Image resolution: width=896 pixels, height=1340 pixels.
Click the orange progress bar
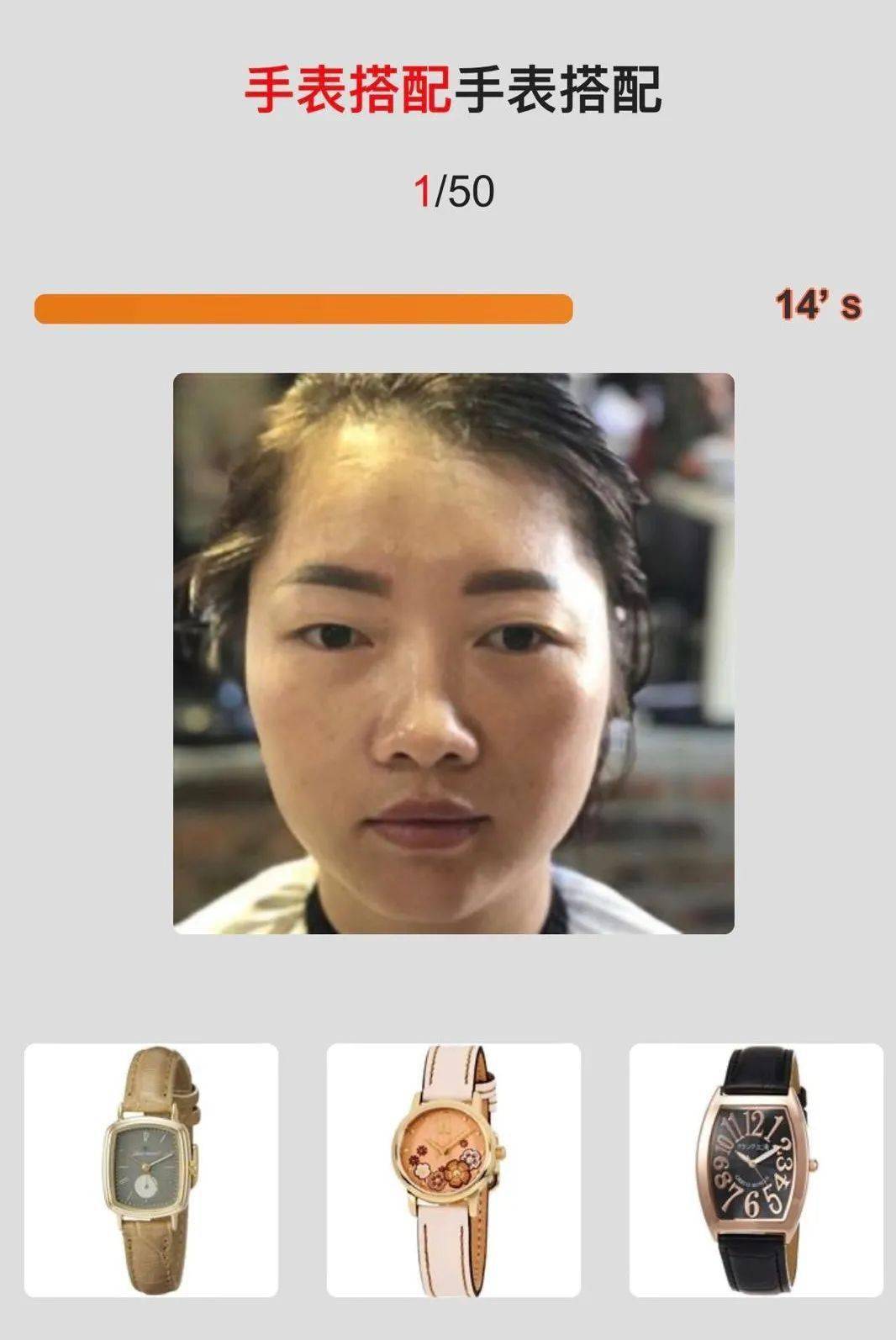[x=303, y=308]
